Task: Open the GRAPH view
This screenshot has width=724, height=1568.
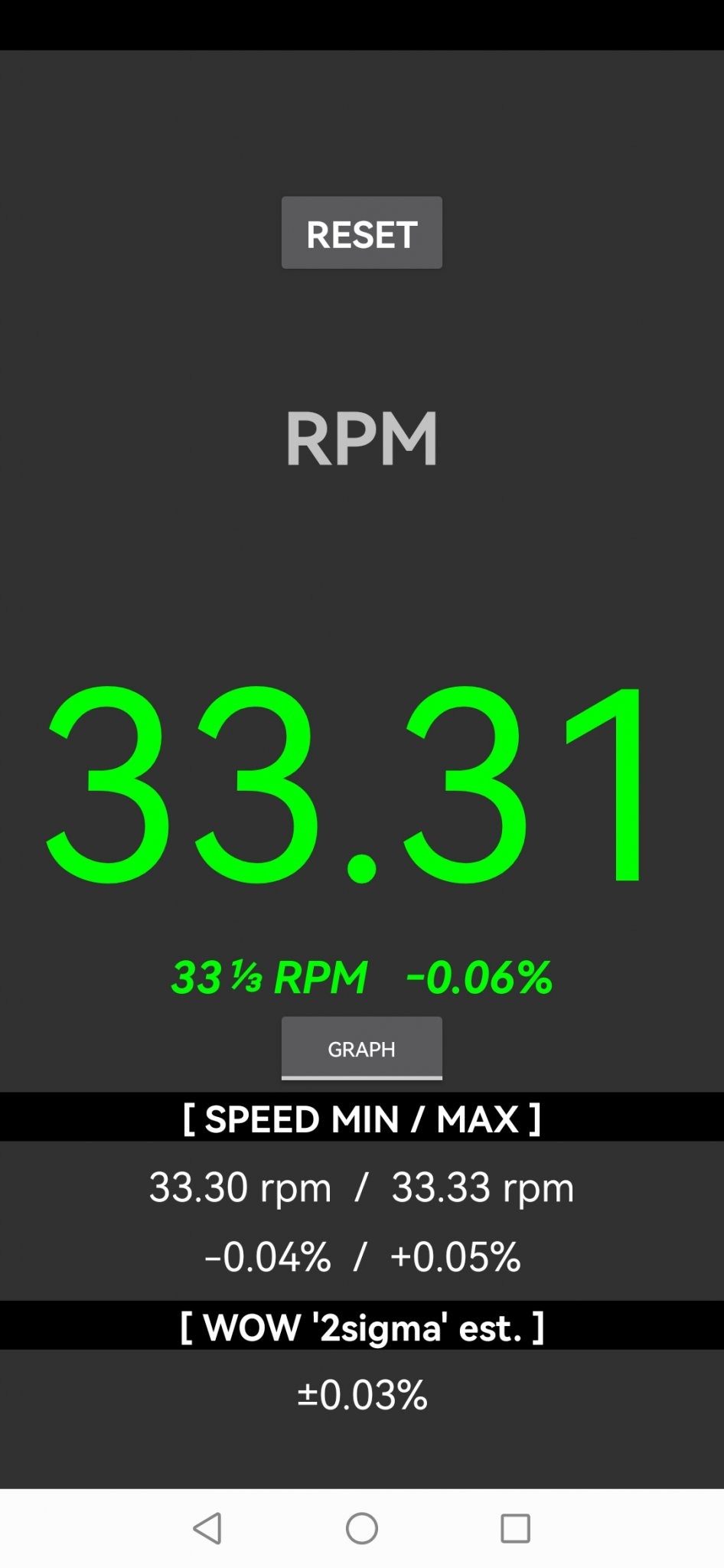Action: click(361, 1048)
